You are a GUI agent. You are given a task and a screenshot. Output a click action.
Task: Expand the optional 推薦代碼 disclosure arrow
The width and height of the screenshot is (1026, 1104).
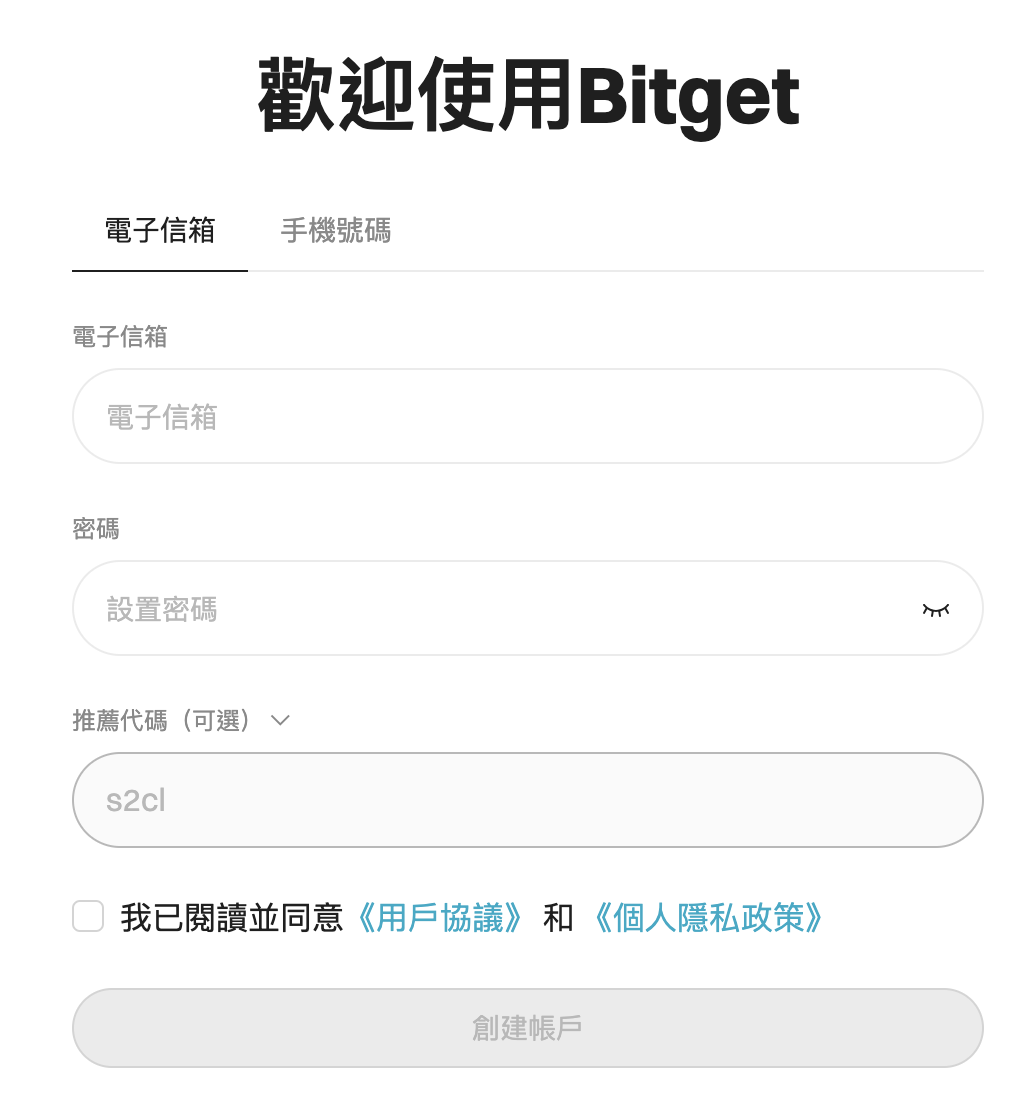coord(280,720)
